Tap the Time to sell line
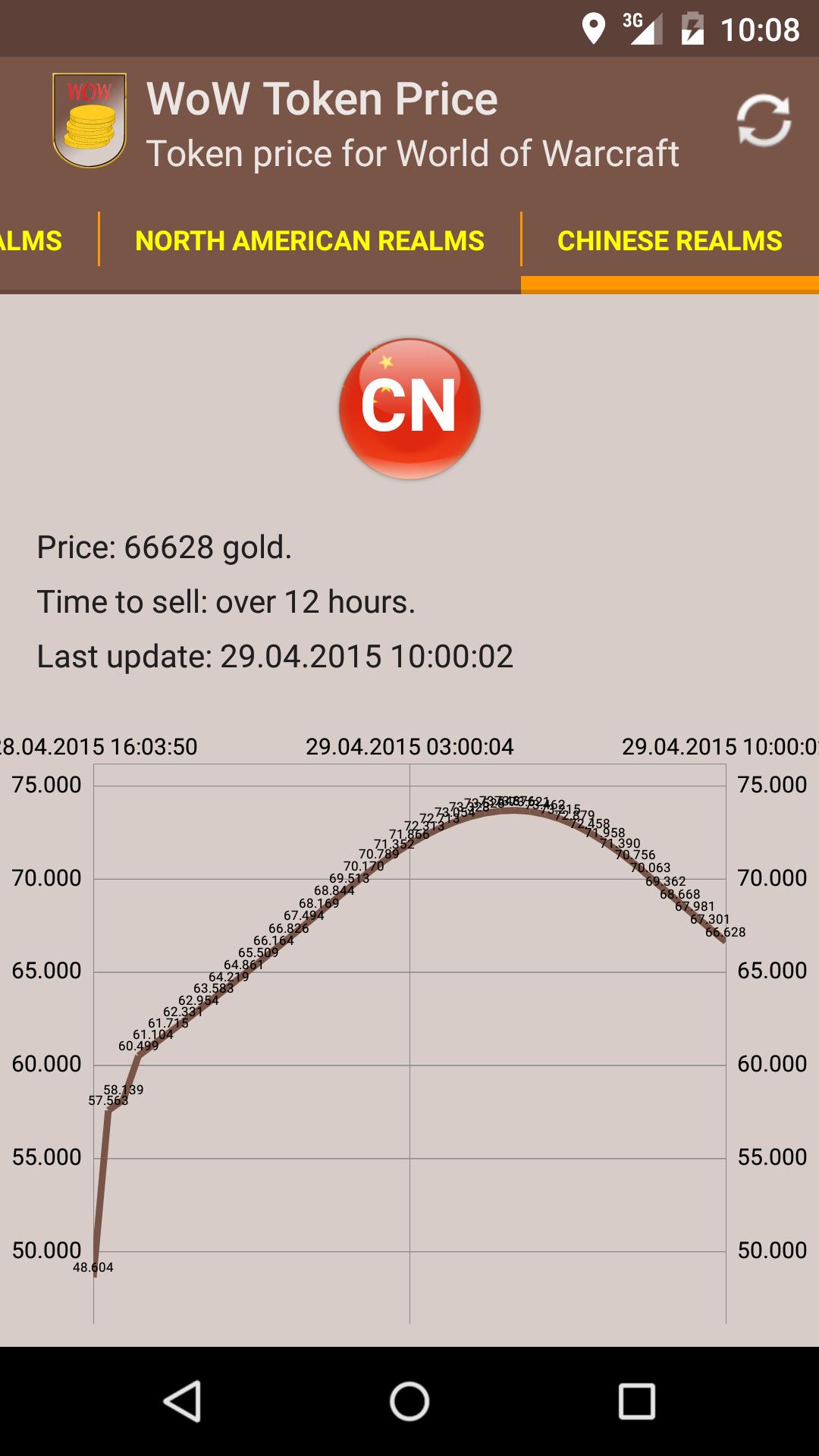Viewport: 819px width, 1456px height. pyautogui.click(x=225, y=603)
